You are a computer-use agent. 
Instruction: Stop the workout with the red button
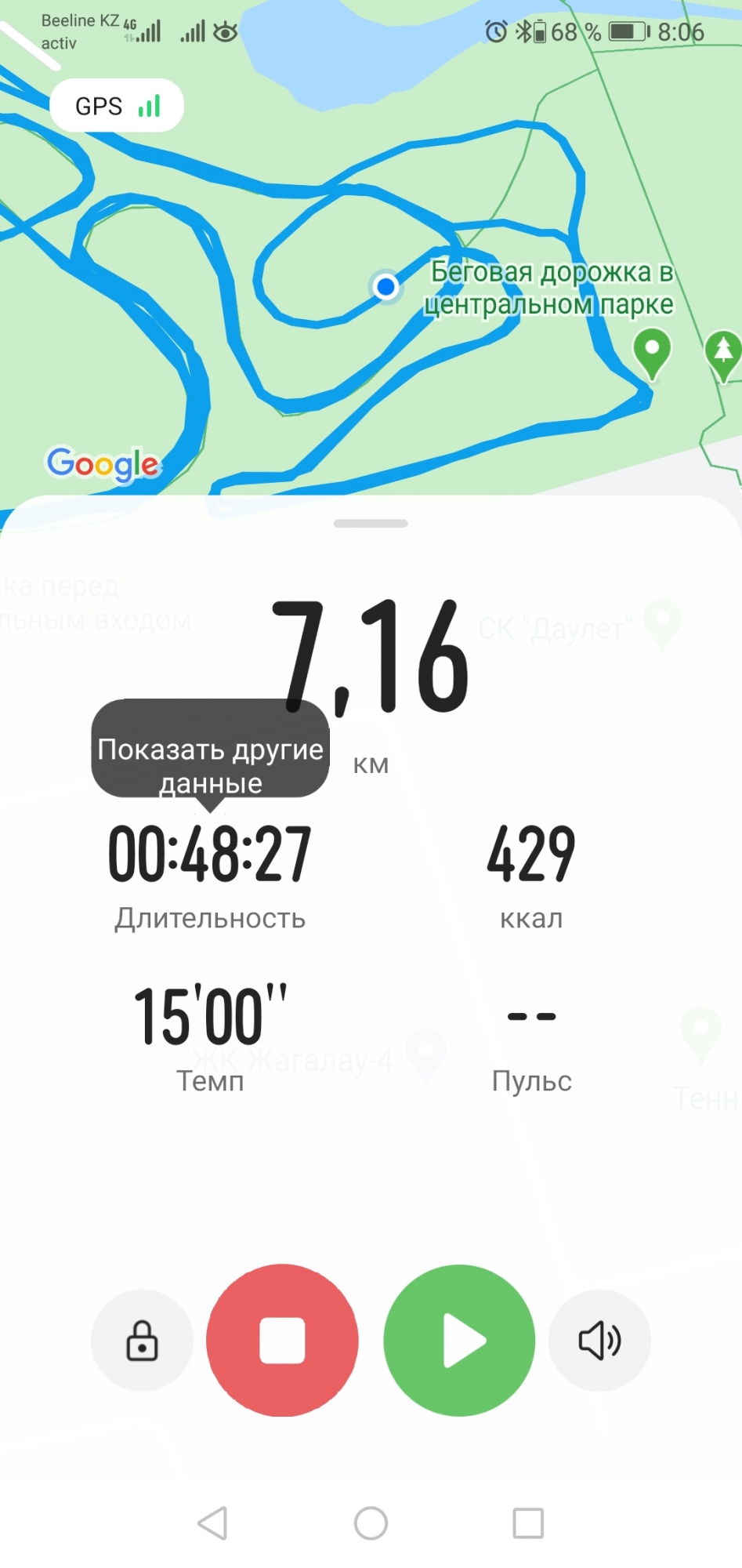pyautogui.click(x=282, y=1340)
